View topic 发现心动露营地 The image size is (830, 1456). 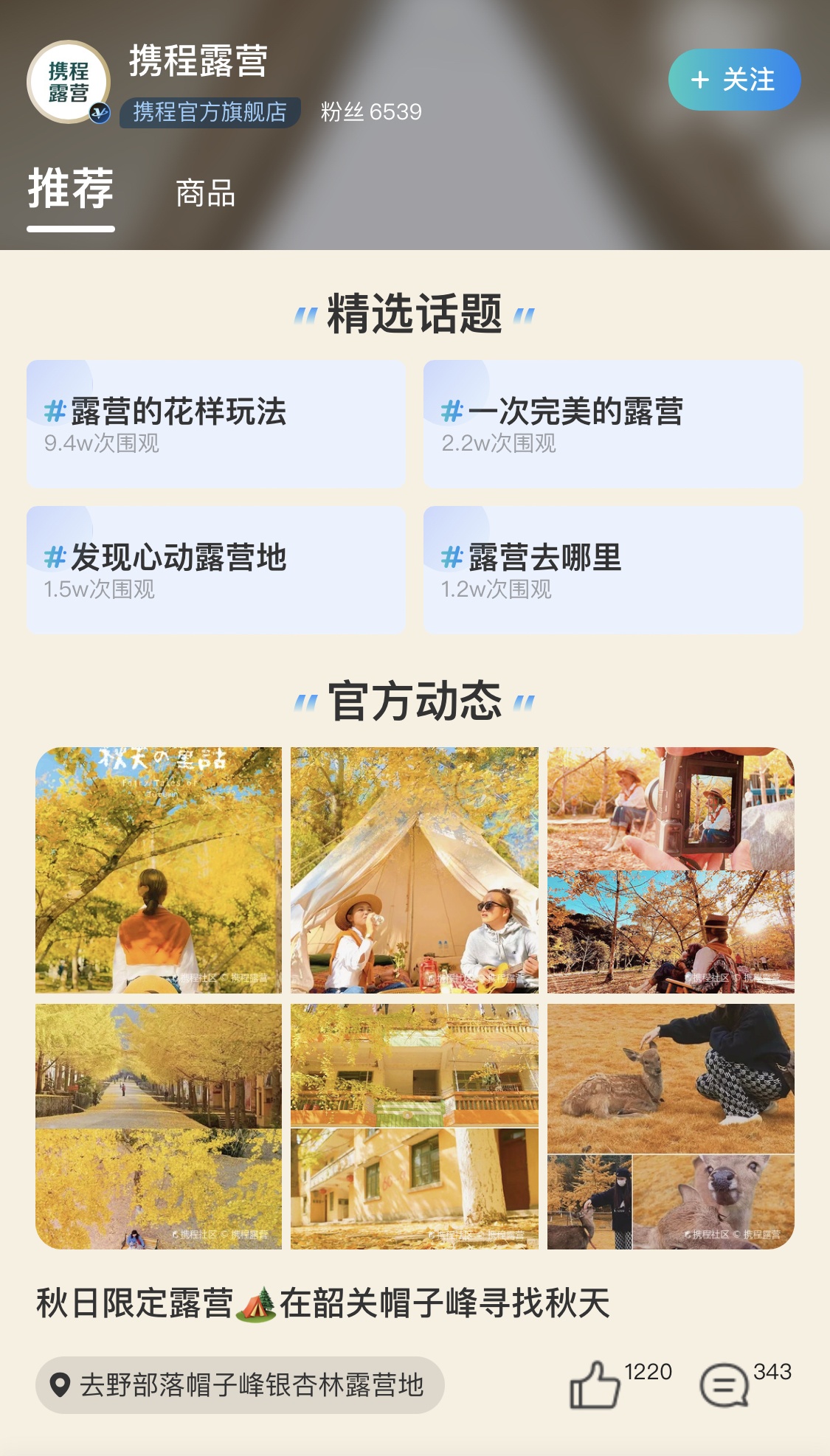tap(215, 569)
